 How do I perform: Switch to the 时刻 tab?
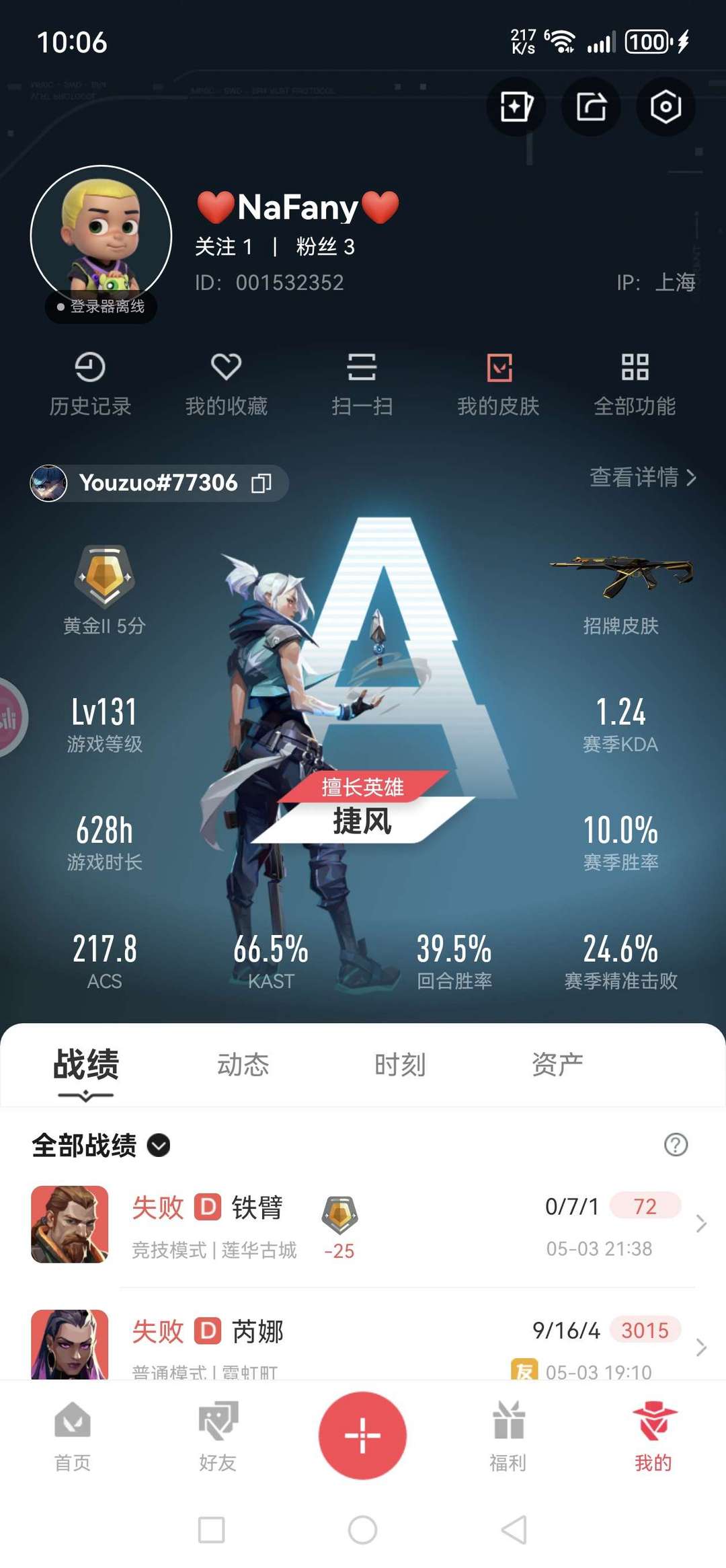(400, 1065)
